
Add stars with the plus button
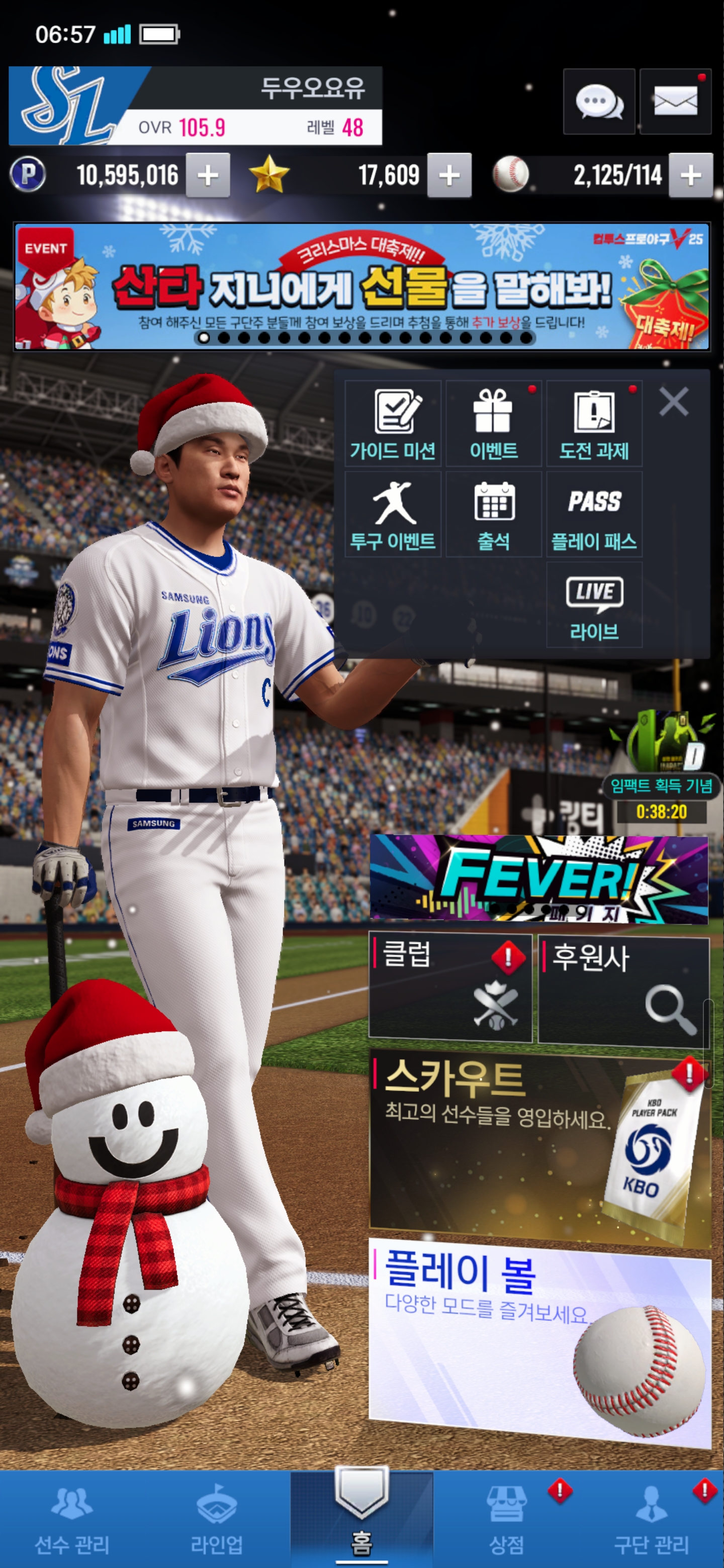449,175
